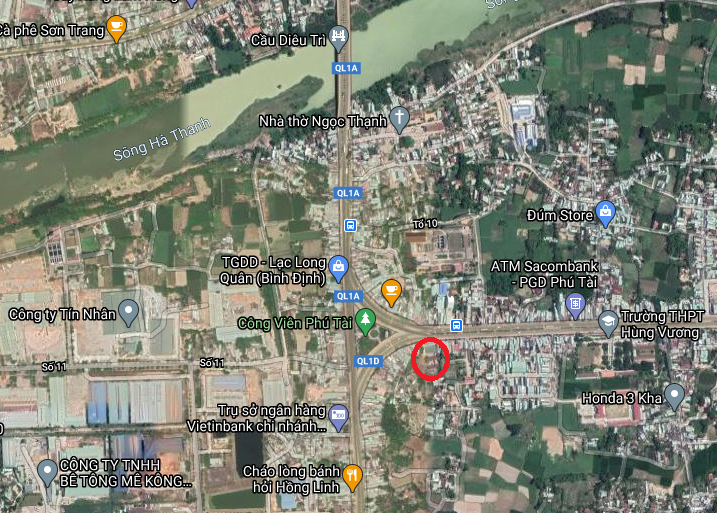Open the Cà phê Sơn Trang place marker
This screenshot has height=513, width=717.
[x=117, y=28]
